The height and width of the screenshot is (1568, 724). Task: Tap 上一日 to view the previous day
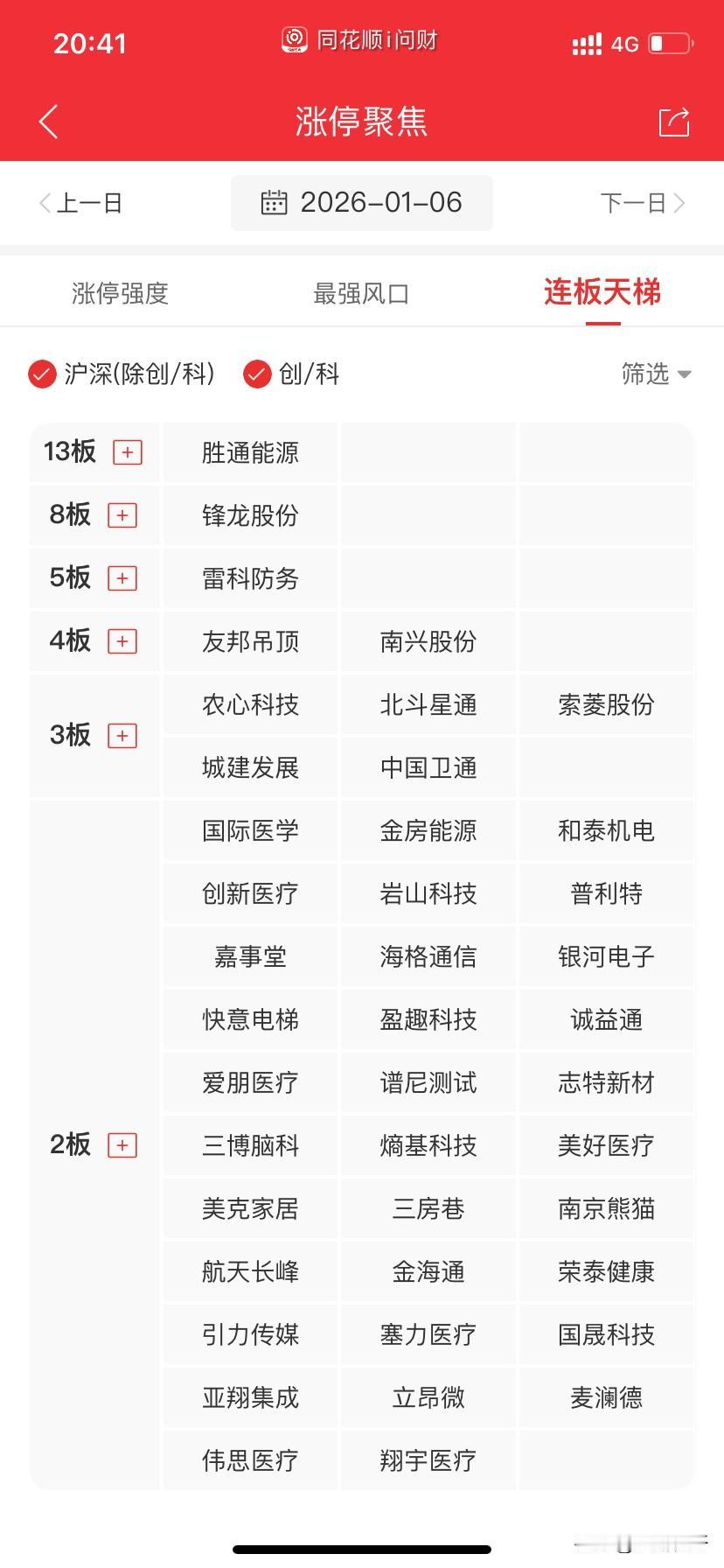83,202
